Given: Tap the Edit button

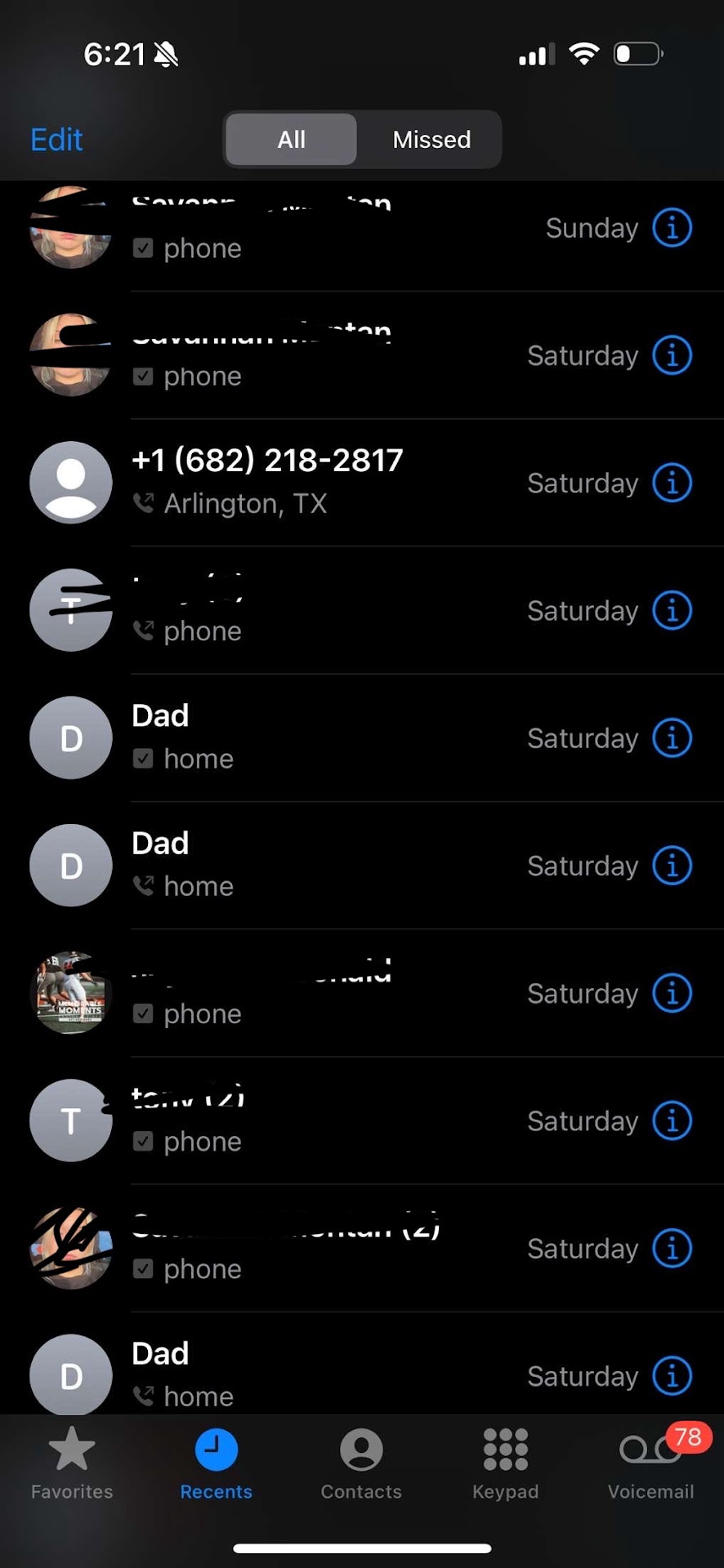Looking at the screenshot, I should pyautogui.click(x=56, y=140).
